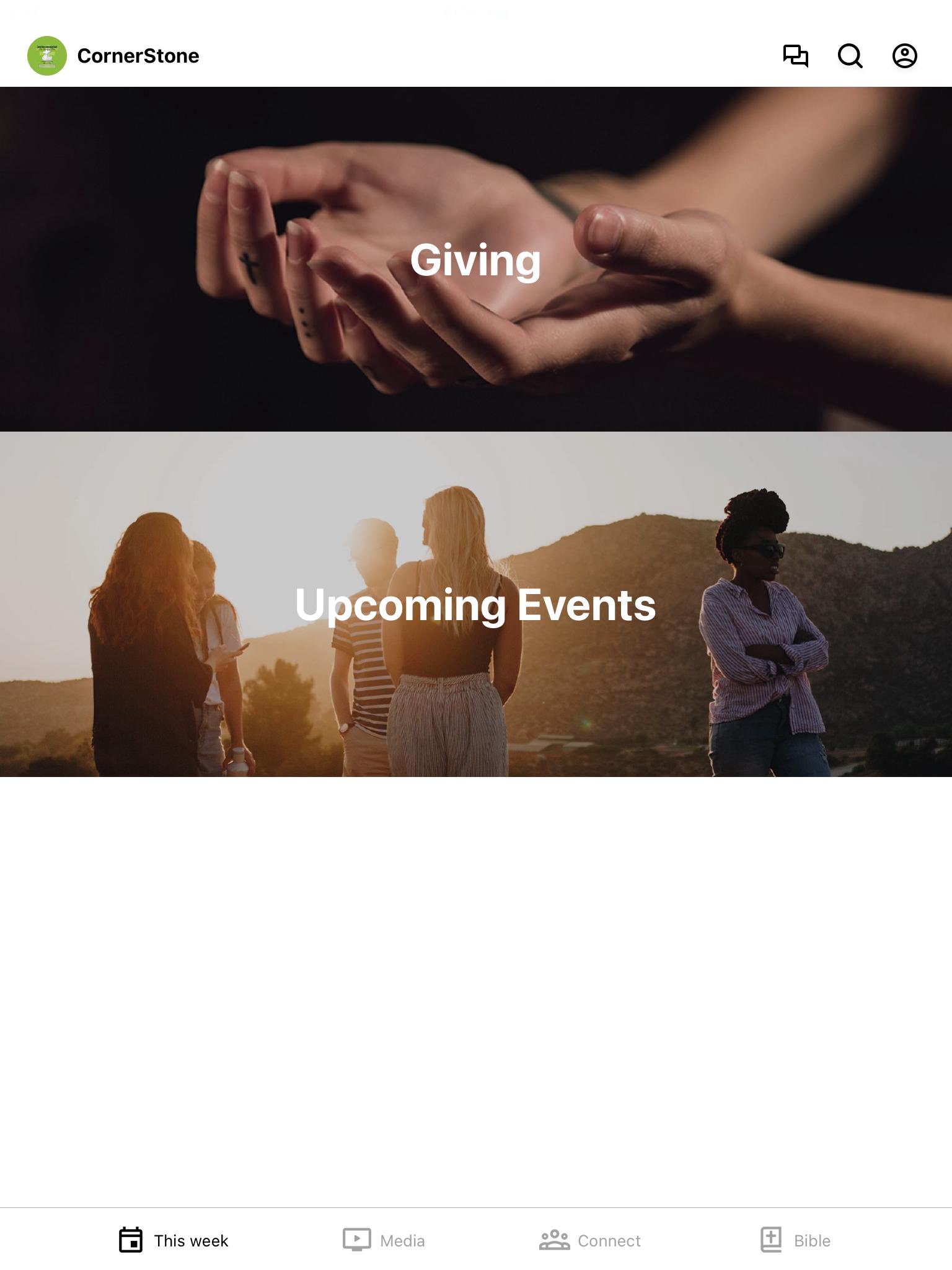The width and height of the screenshot is (952, 1270).
Task: Open the messages chat icon
Action: (x=795, y=56)
